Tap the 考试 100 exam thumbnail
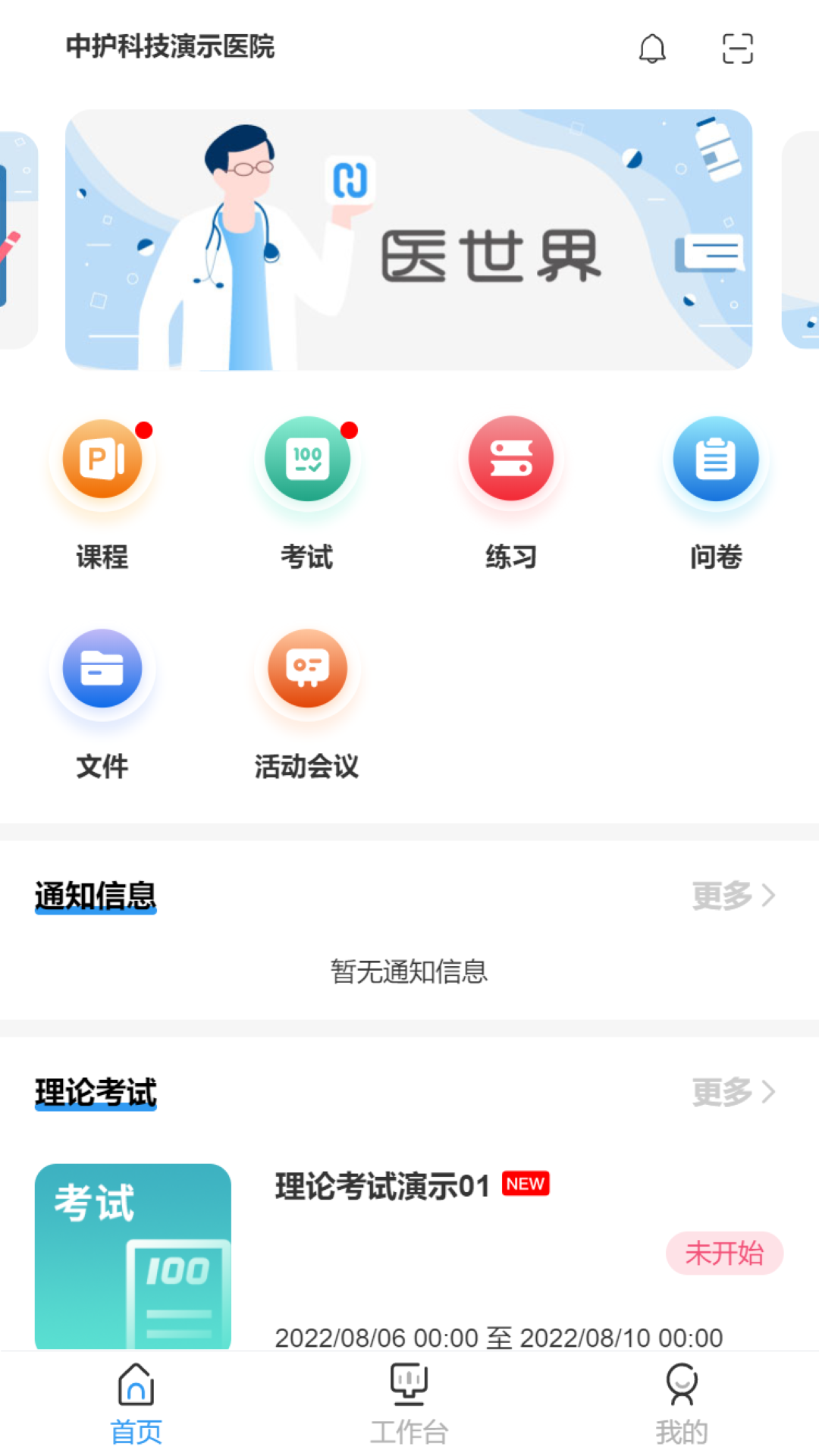The height and width of the screenshot is (1456, 819). tap(133, 1257)
